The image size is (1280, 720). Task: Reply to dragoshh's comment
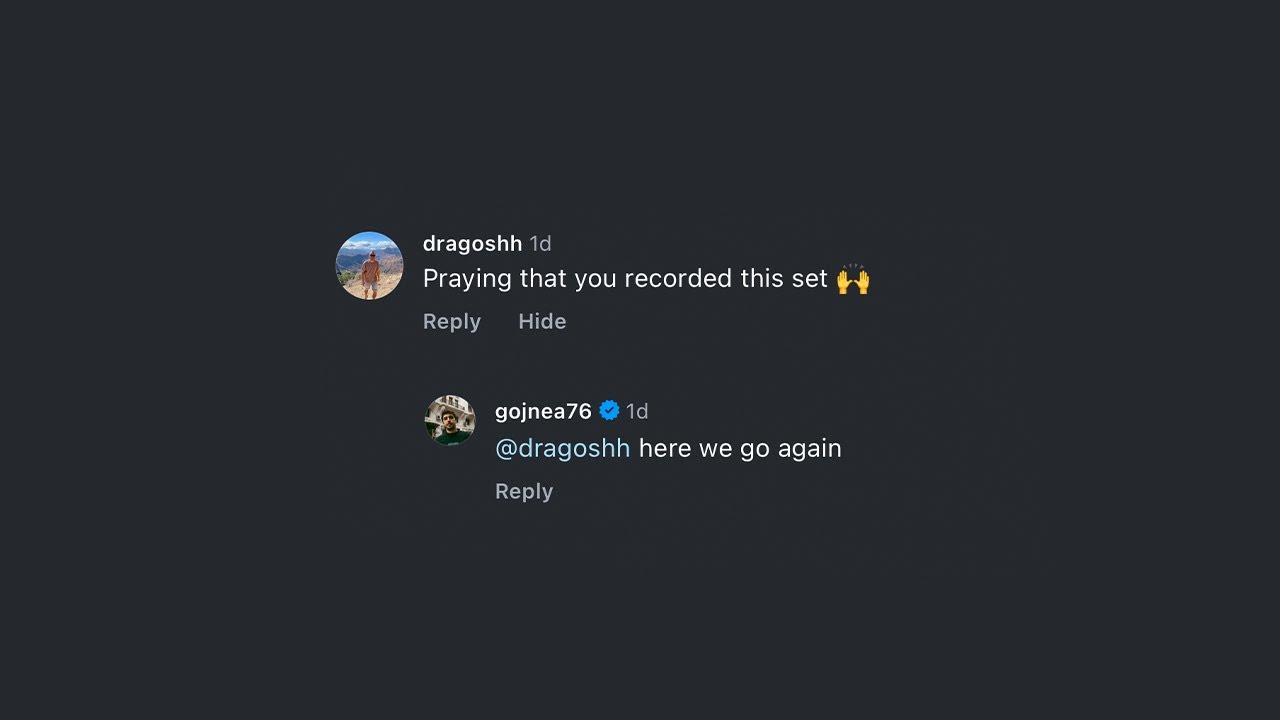pos(451,322)
